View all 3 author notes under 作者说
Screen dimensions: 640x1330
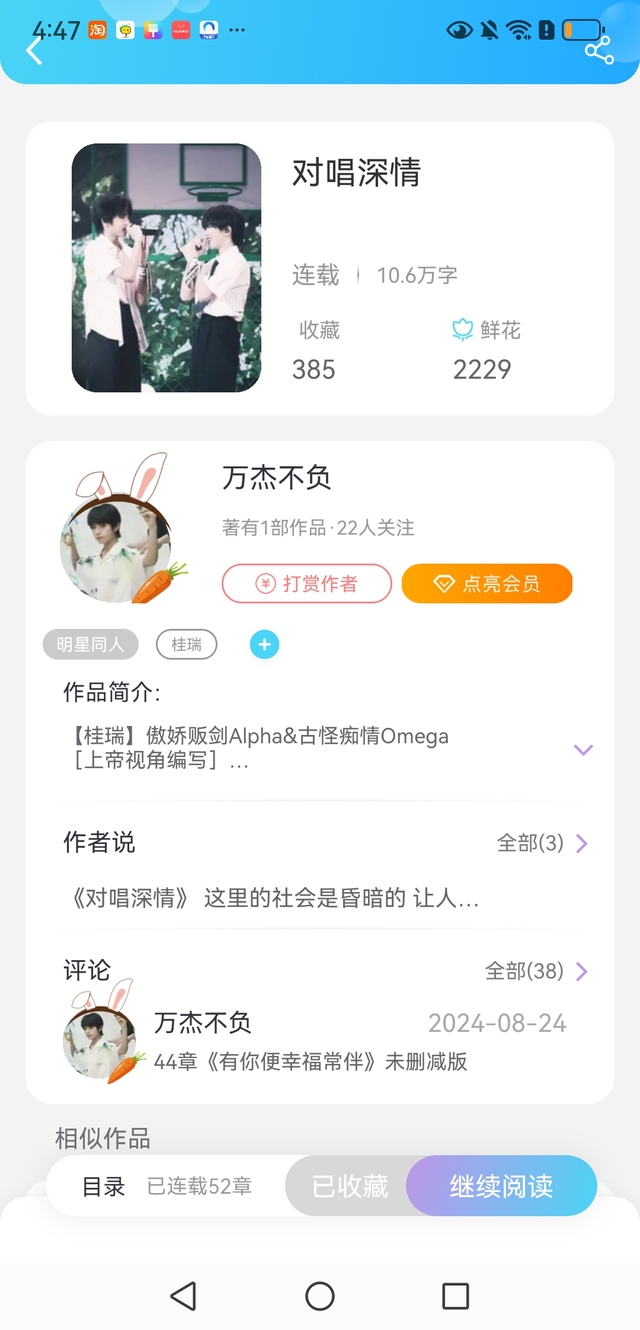pos(543,843)
